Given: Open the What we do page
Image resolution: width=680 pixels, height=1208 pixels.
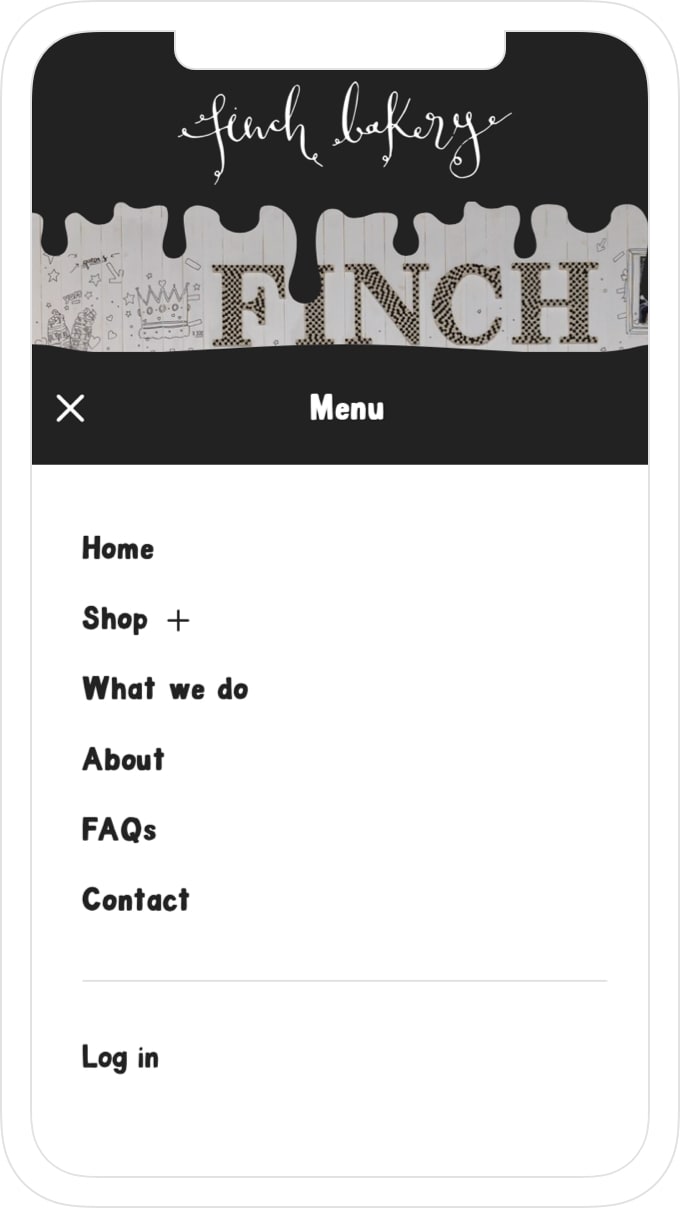Looking at the screenshot, I should pos(165,689).
